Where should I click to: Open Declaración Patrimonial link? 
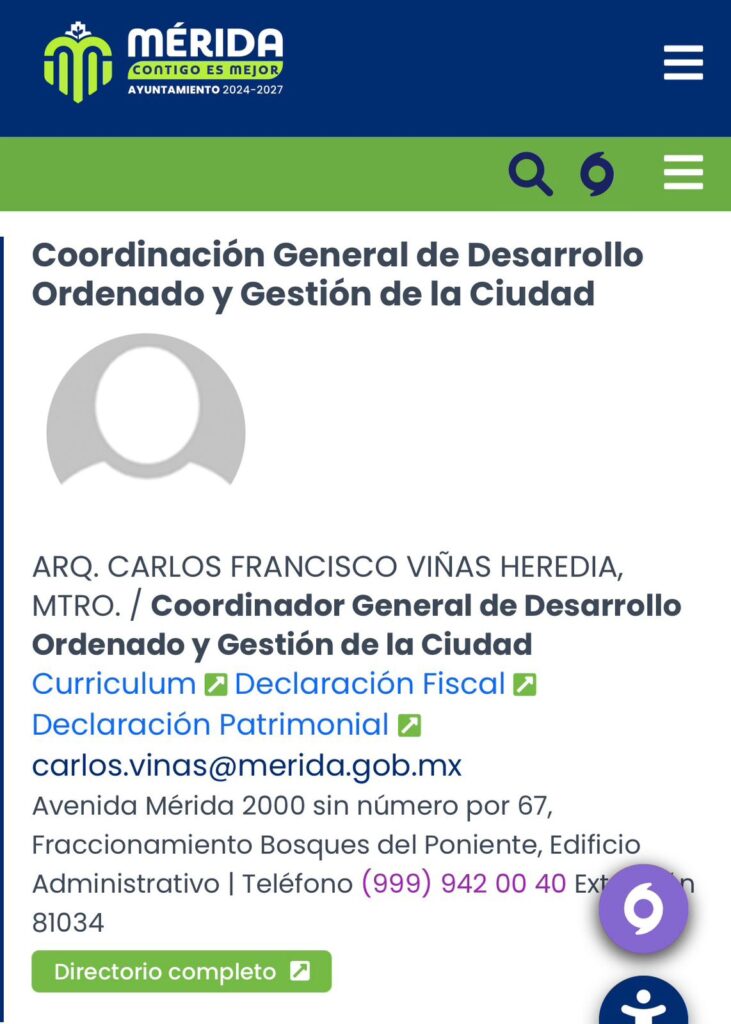210,724
